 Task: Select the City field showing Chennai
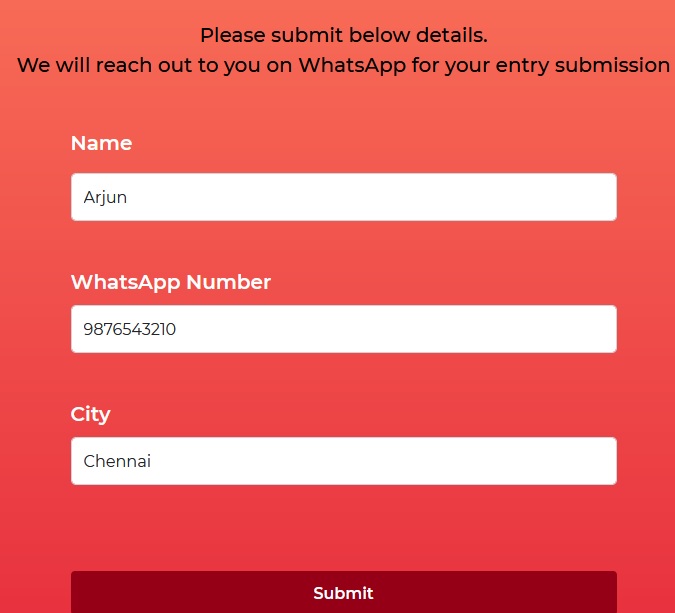click(343, 461)
